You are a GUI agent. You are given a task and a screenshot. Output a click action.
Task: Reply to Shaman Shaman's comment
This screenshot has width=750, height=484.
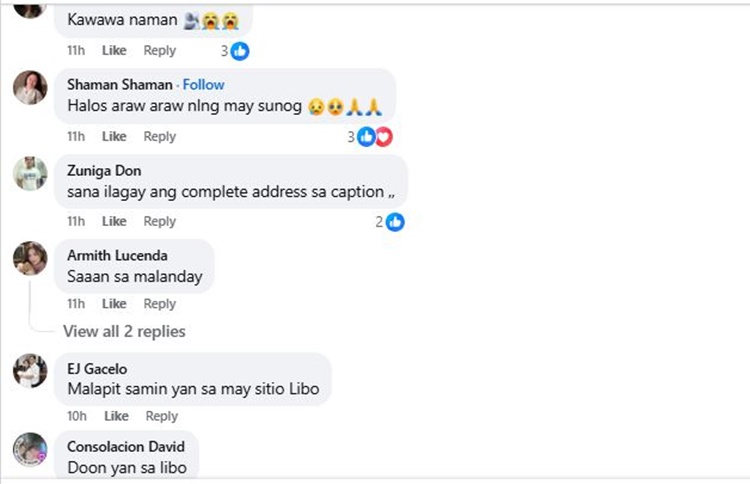159,136
